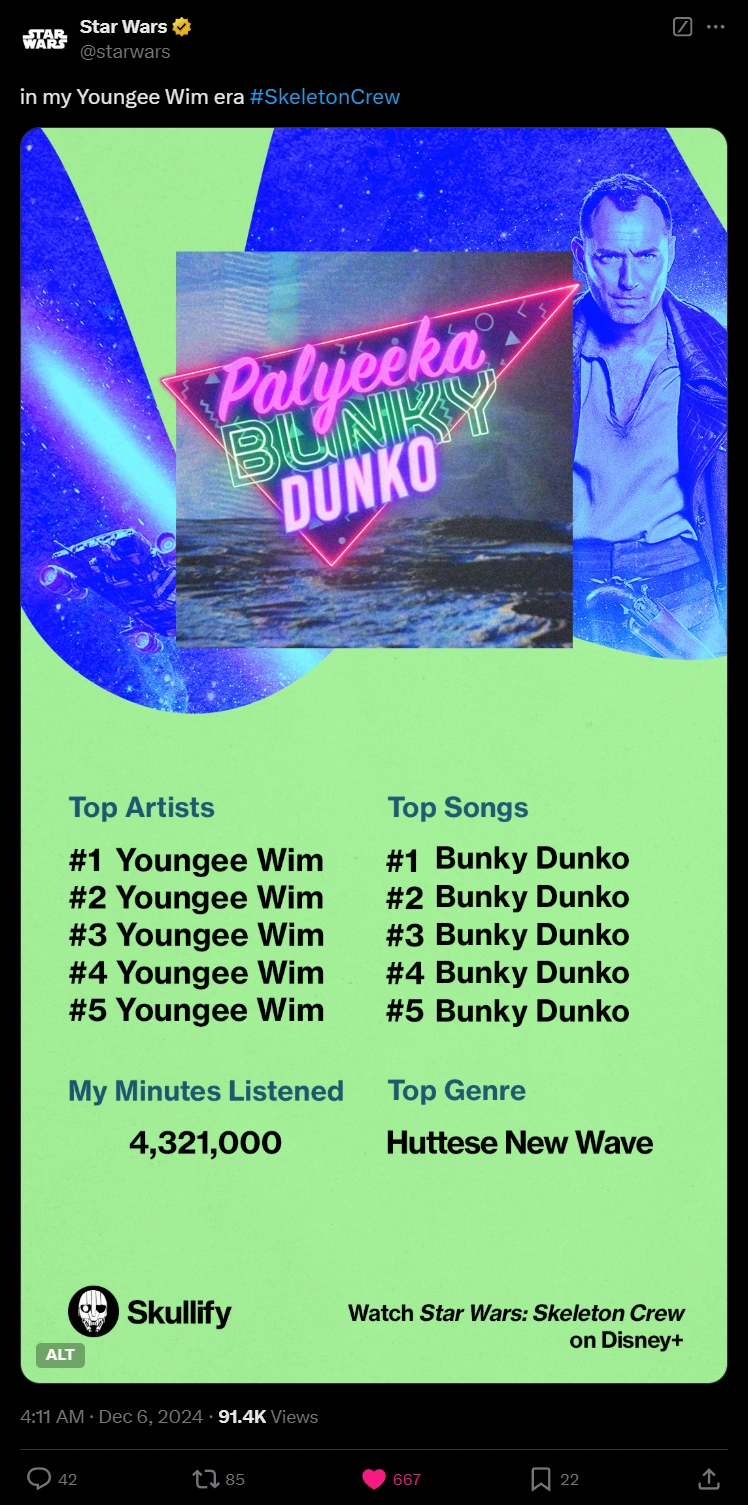The image size is (748, 1505).
Task: Open the @starwars handle
Action: 125,51
